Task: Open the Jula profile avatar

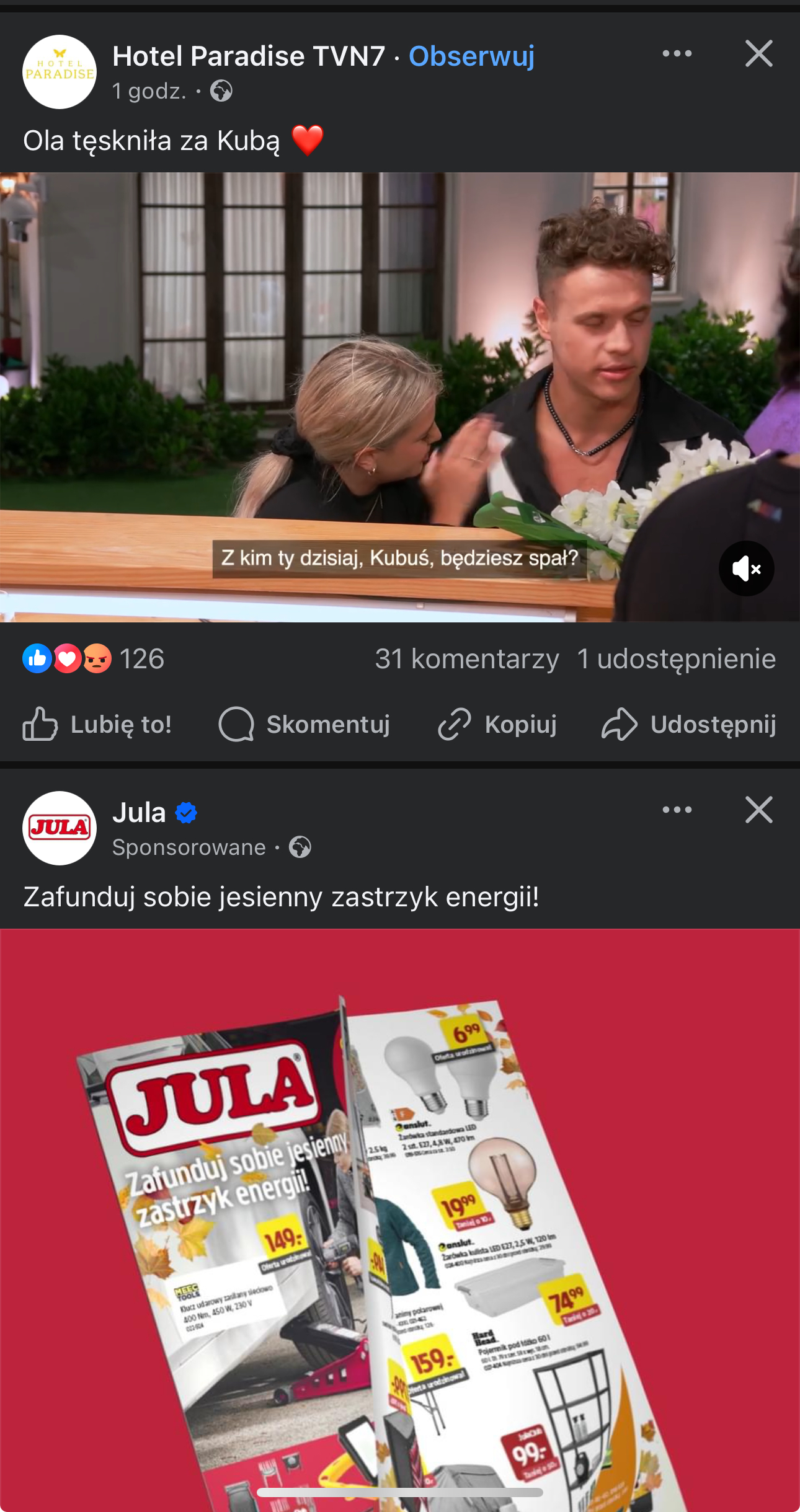Action: tap(60, 828)
